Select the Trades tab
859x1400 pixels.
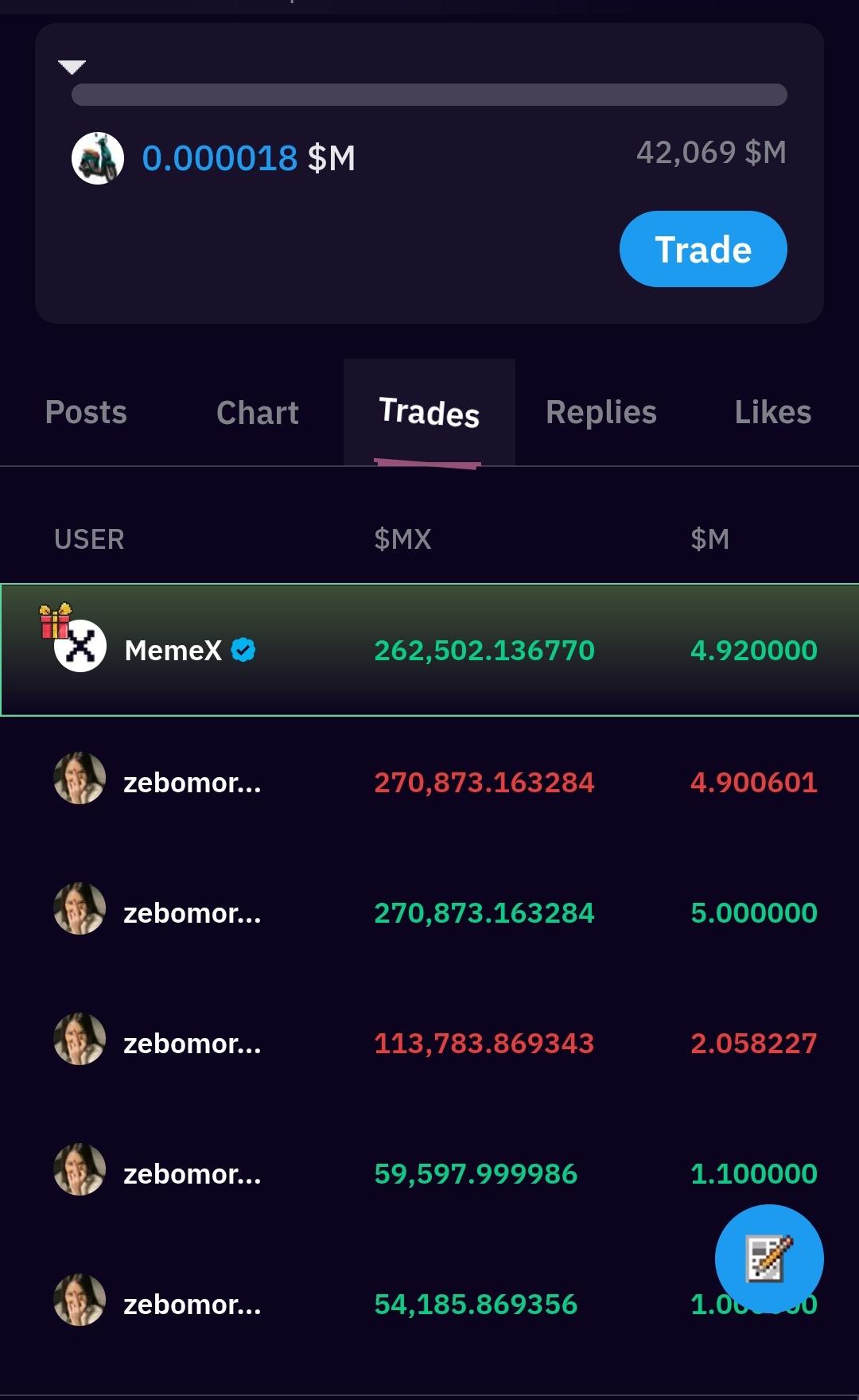[x=429, y=412]
